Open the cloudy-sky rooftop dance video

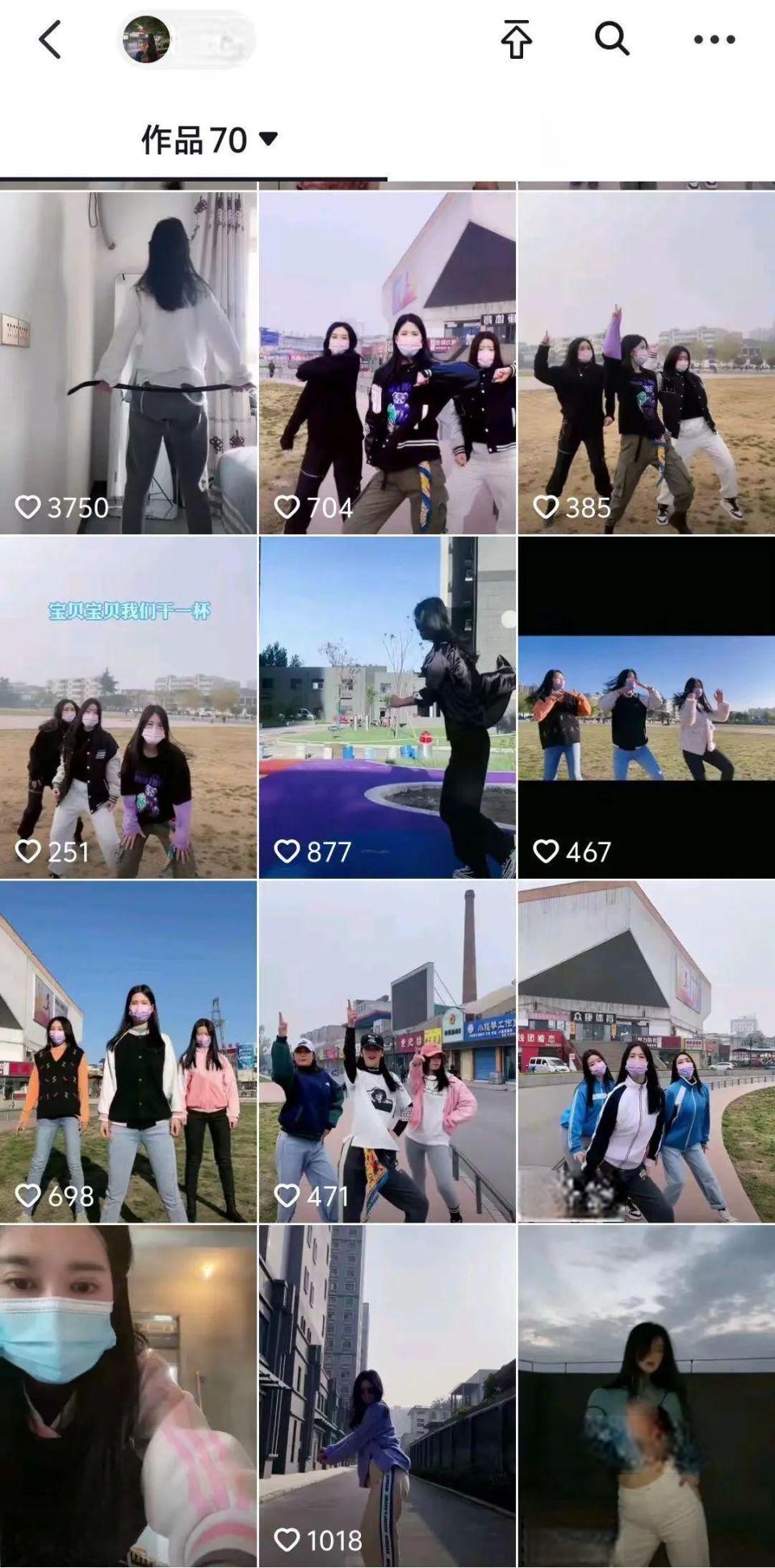(x=646, y=1396)
